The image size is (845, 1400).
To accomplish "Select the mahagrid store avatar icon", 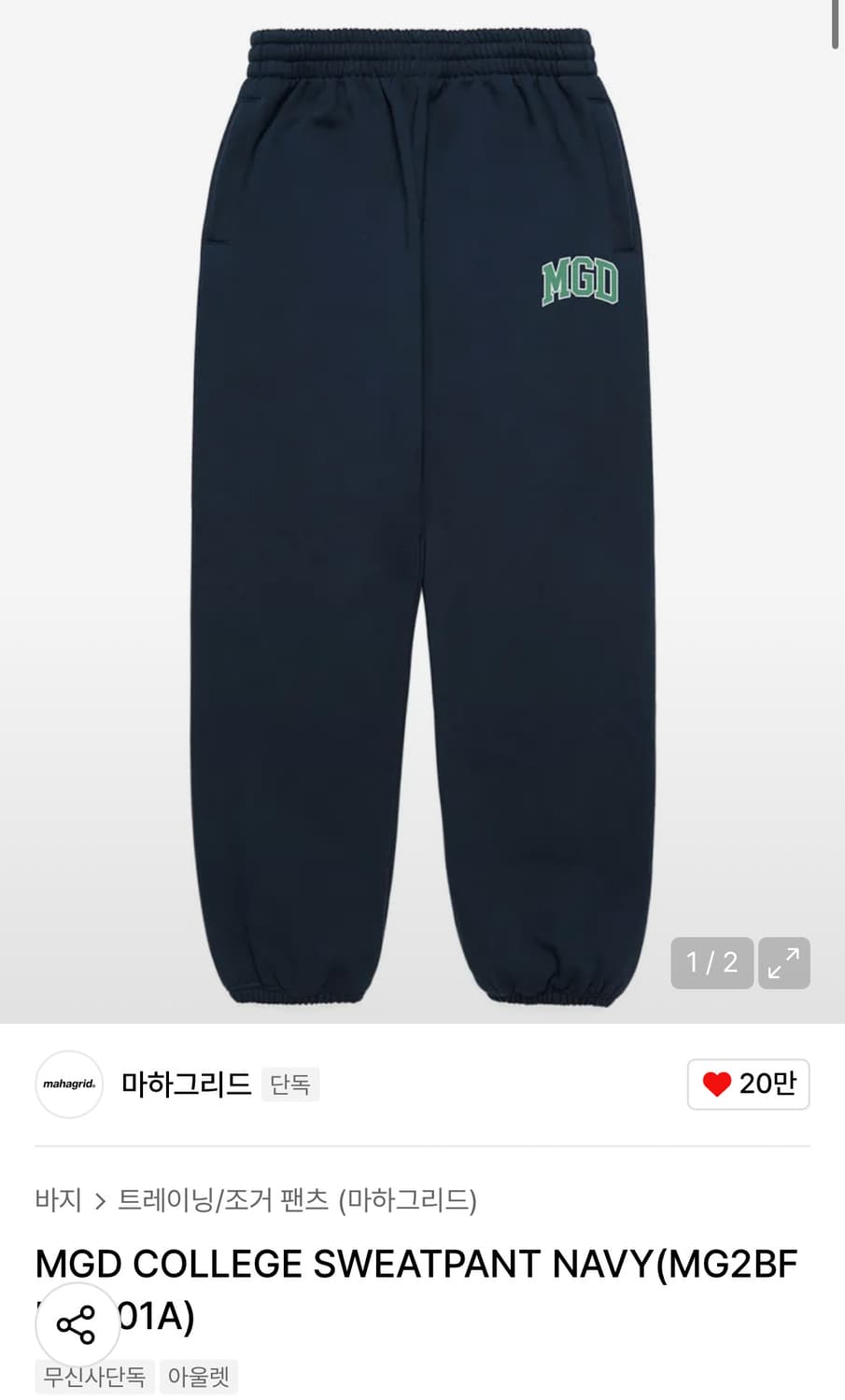I will coord(68,1085).
